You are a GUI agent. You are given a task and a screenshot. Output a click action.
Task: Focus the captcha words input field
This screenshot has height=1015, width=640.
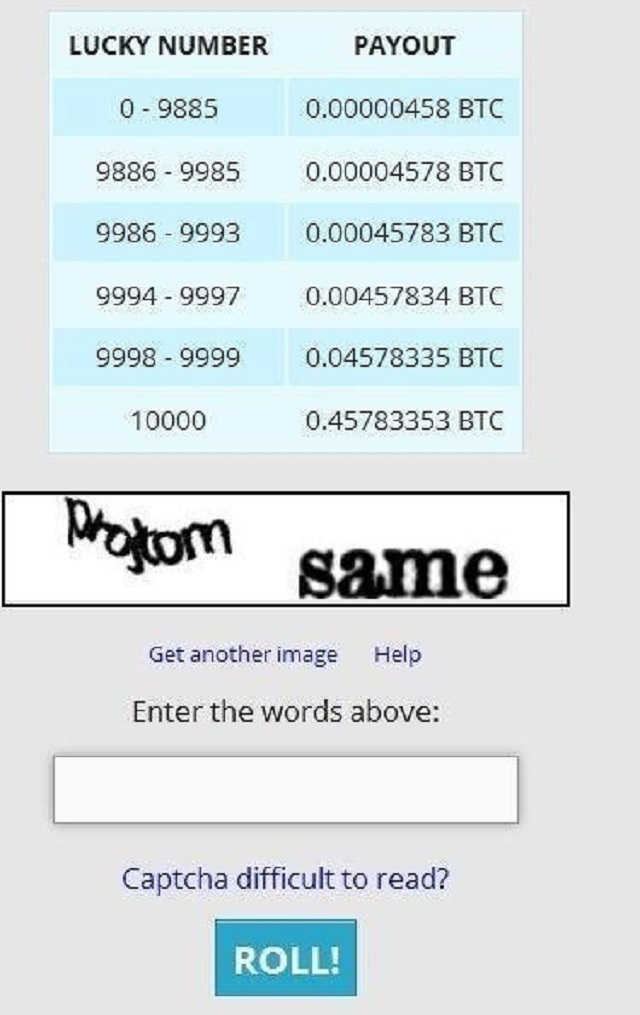[x=286, y=790]
